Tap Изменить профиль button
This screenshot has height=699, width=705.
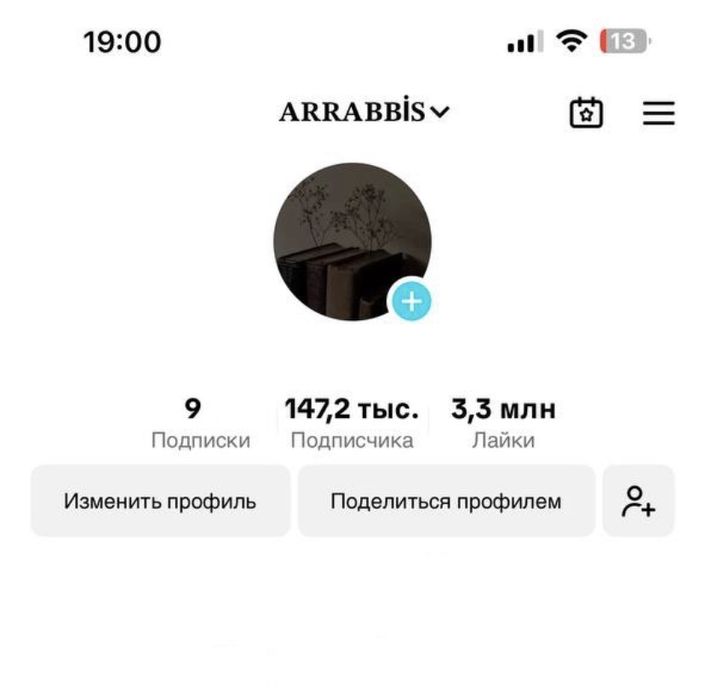point(160,501)
